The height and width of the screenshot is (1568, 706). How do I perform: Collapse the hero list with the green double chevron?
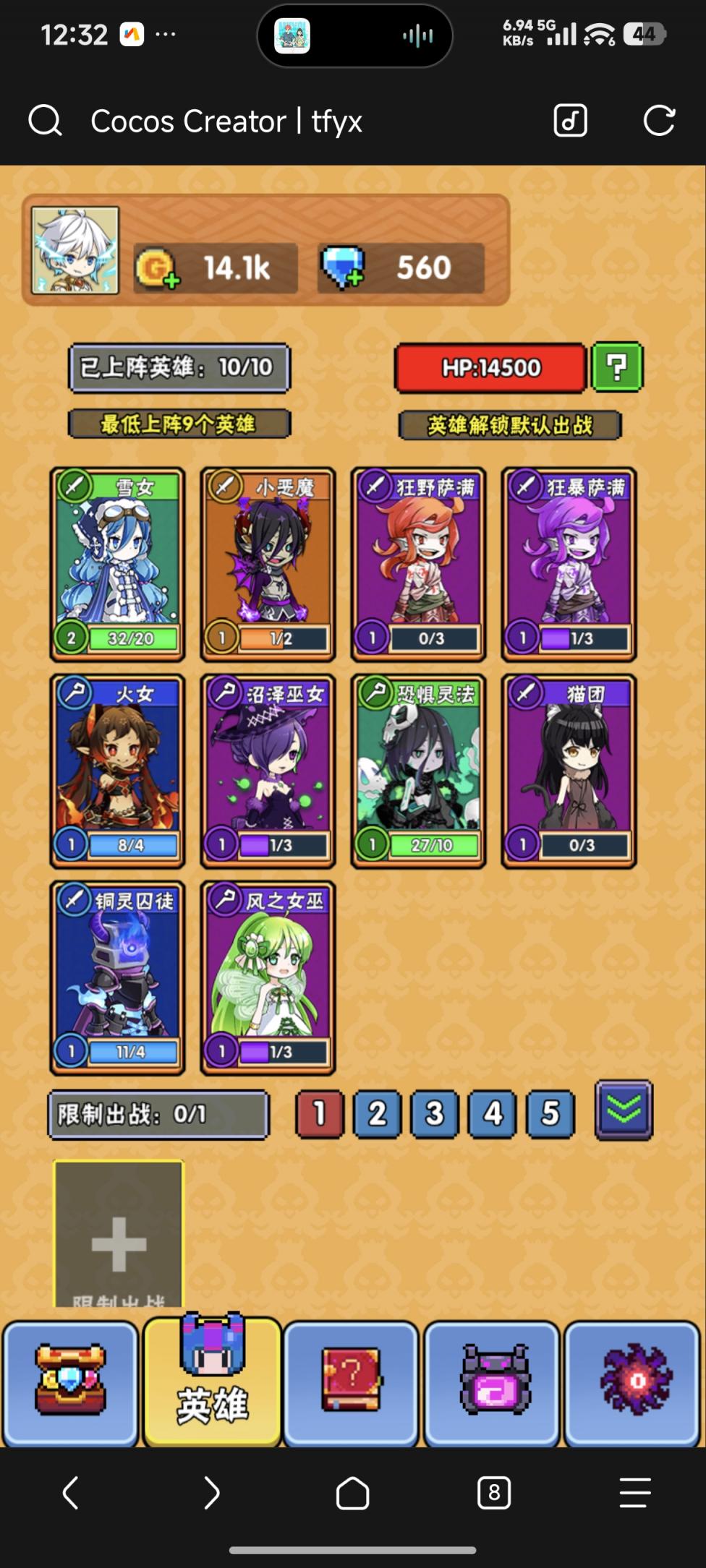(x=624, y=1113)
